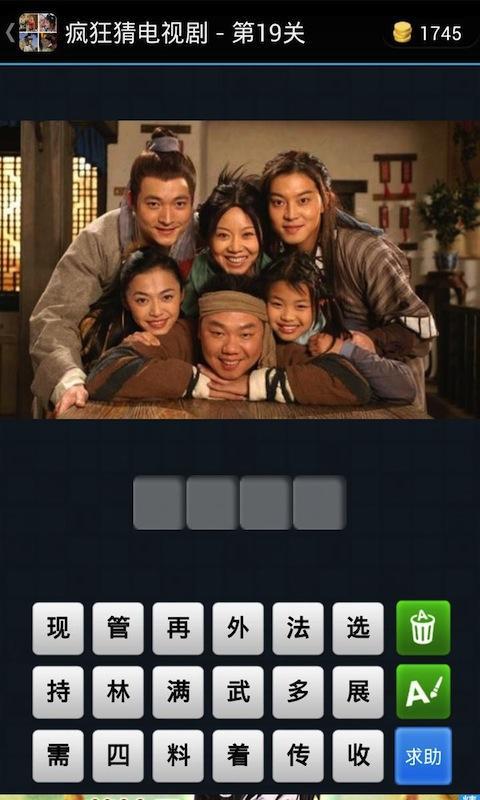480x800 pixels.
Task: Pick the 展 tile
Action: (x=358, y=692)
